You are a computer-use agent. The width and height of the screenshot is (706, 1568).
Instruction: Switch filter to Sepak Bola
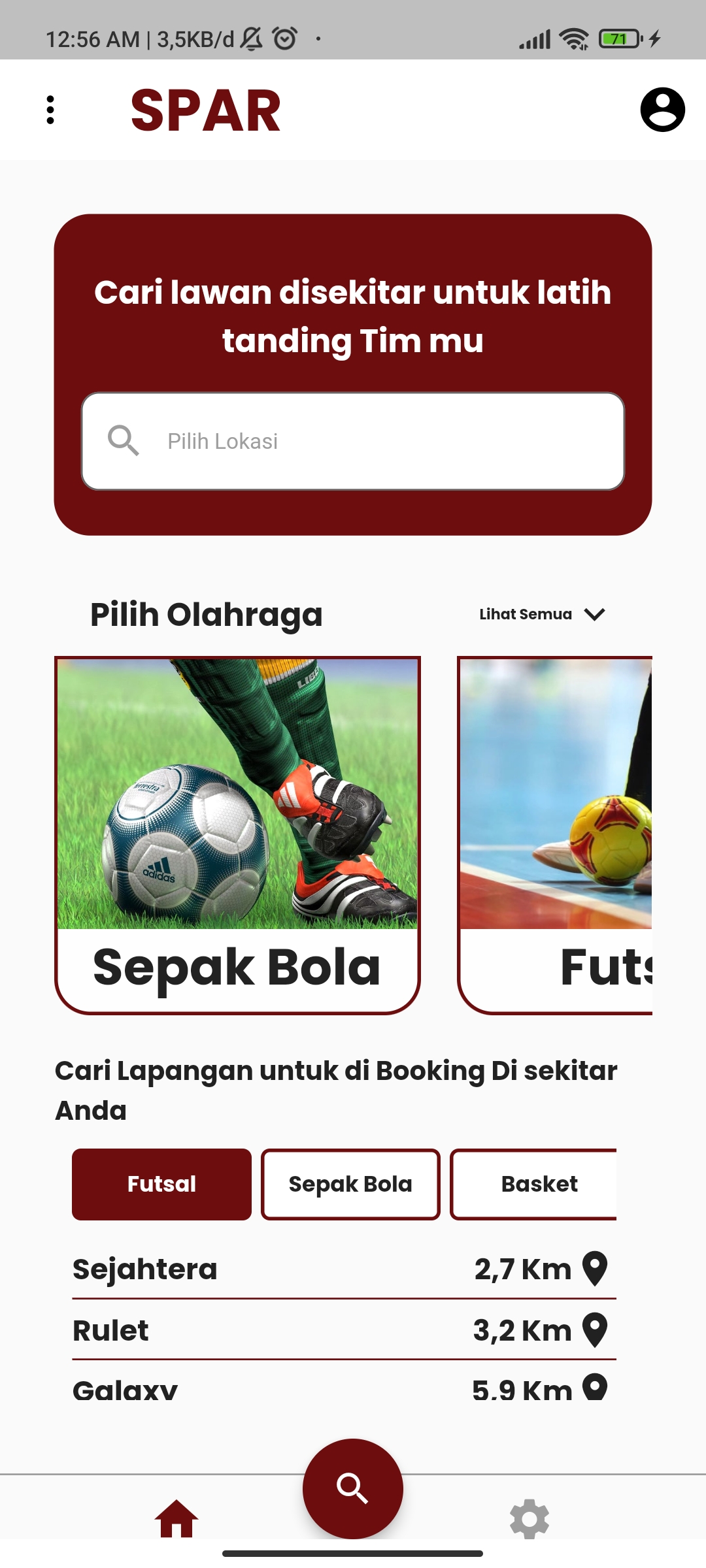tap(350, 1184)
